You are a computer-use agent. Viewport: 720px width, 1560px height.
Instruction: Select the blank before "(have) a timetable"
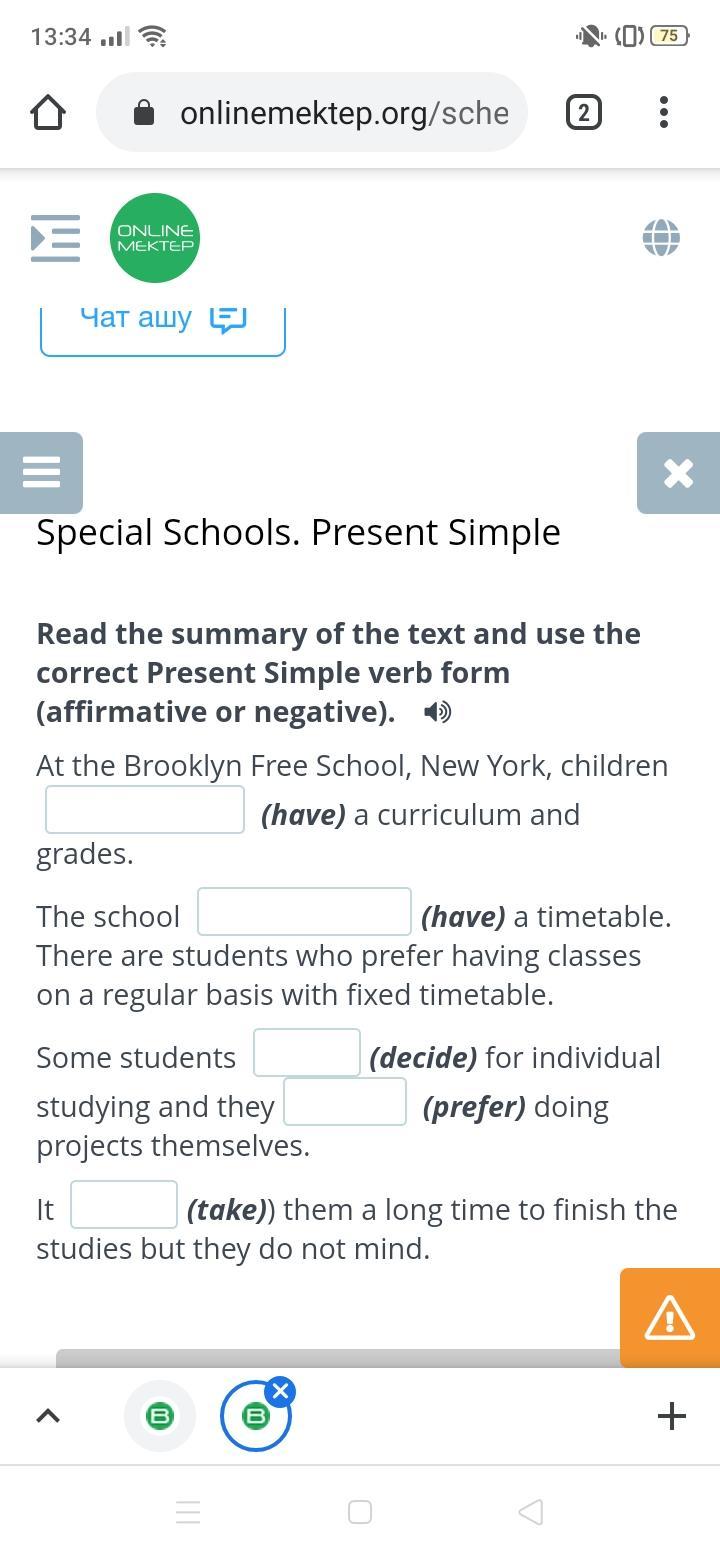click(x=304, y=911)
